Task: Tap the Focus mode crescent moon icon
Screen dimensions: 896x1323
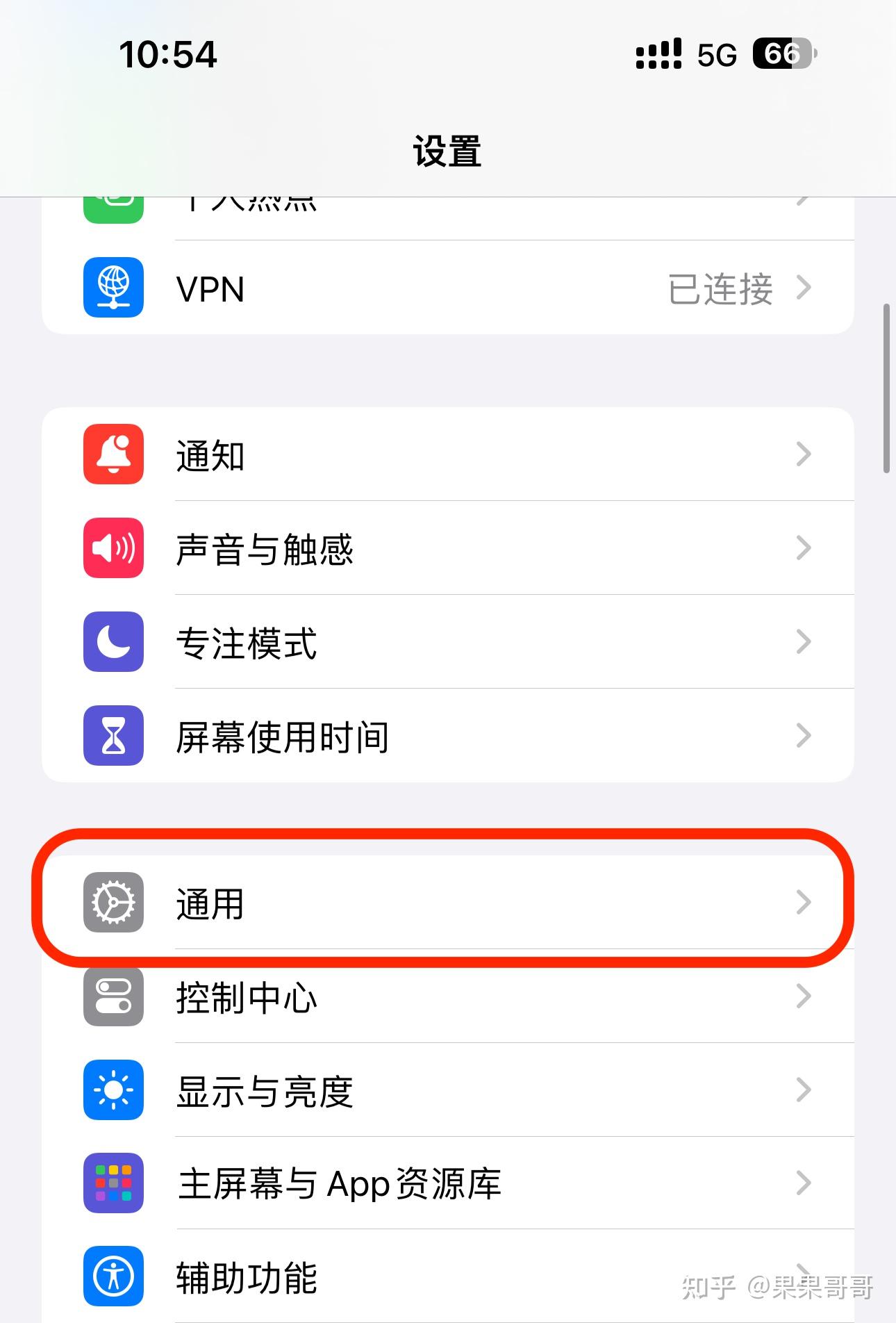Action: tap(113, 643)
